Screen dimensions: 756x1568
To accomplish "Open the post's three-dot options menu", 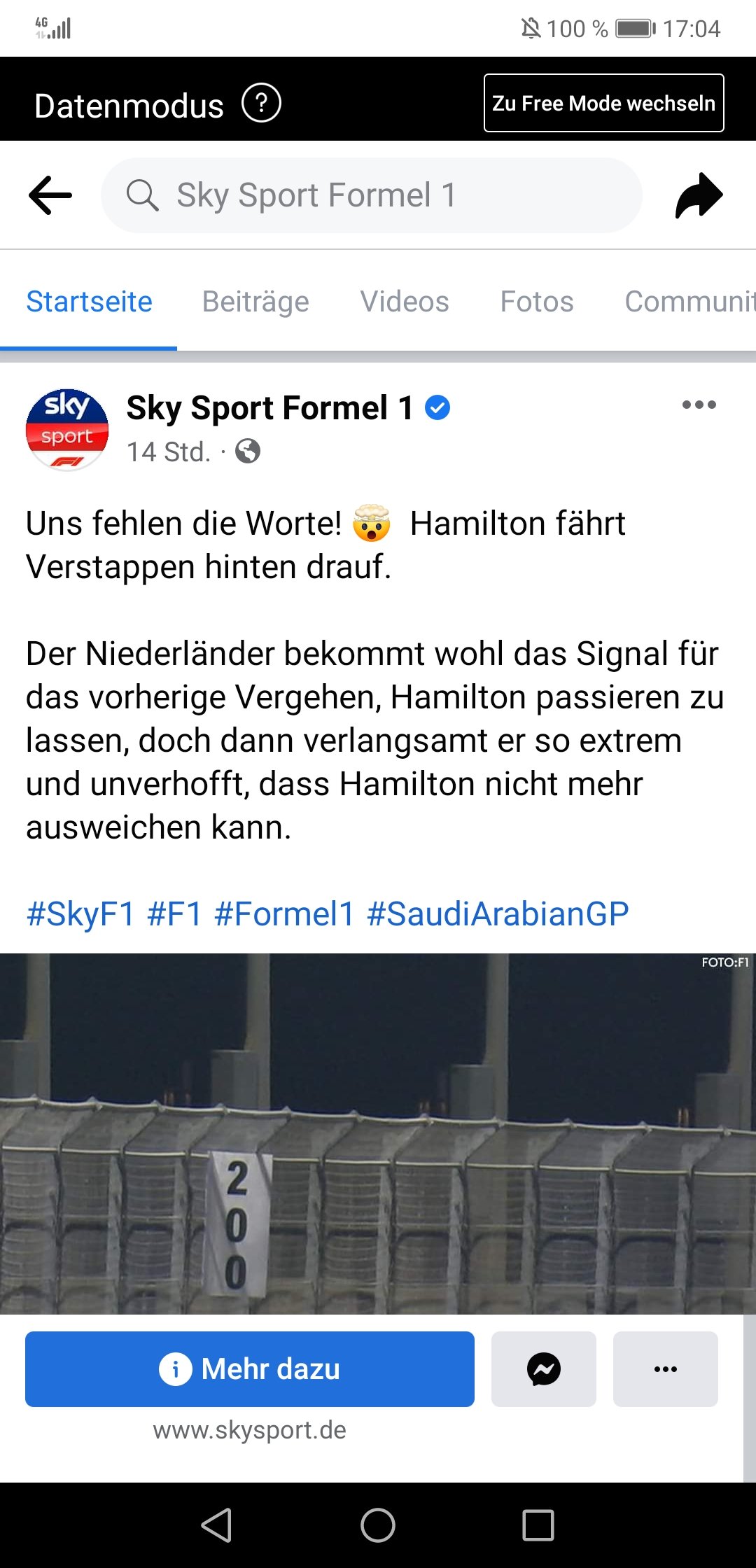I will pyautogui.click(x=699, y=405).
